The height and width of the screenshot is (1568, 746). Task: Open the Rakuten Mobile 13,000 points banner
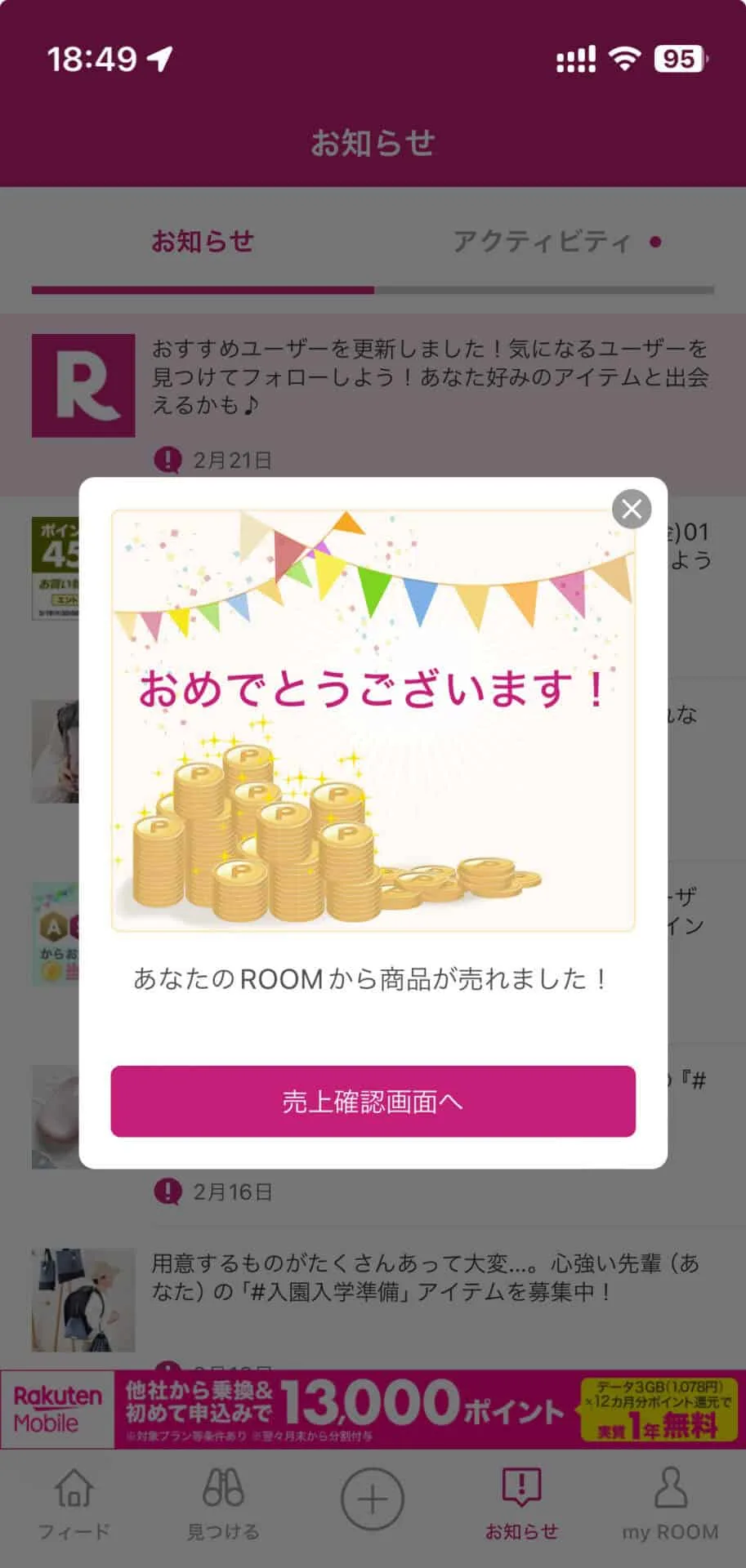373,1410
